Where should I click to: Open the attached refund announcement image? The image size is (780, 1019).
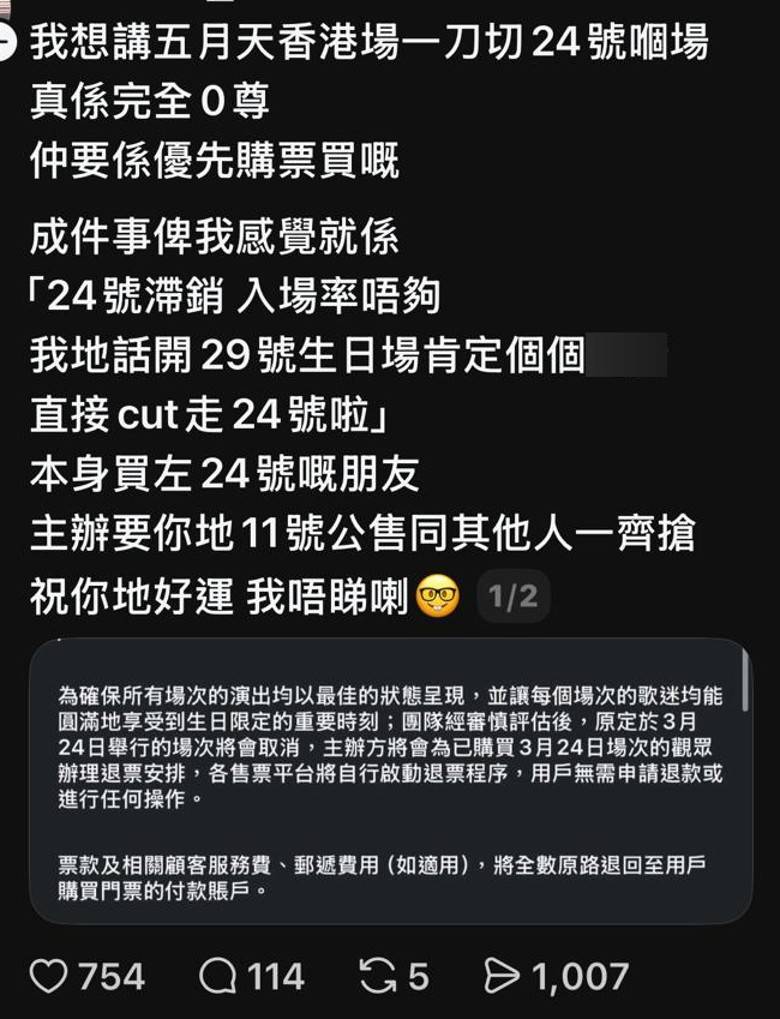point(390,780)
